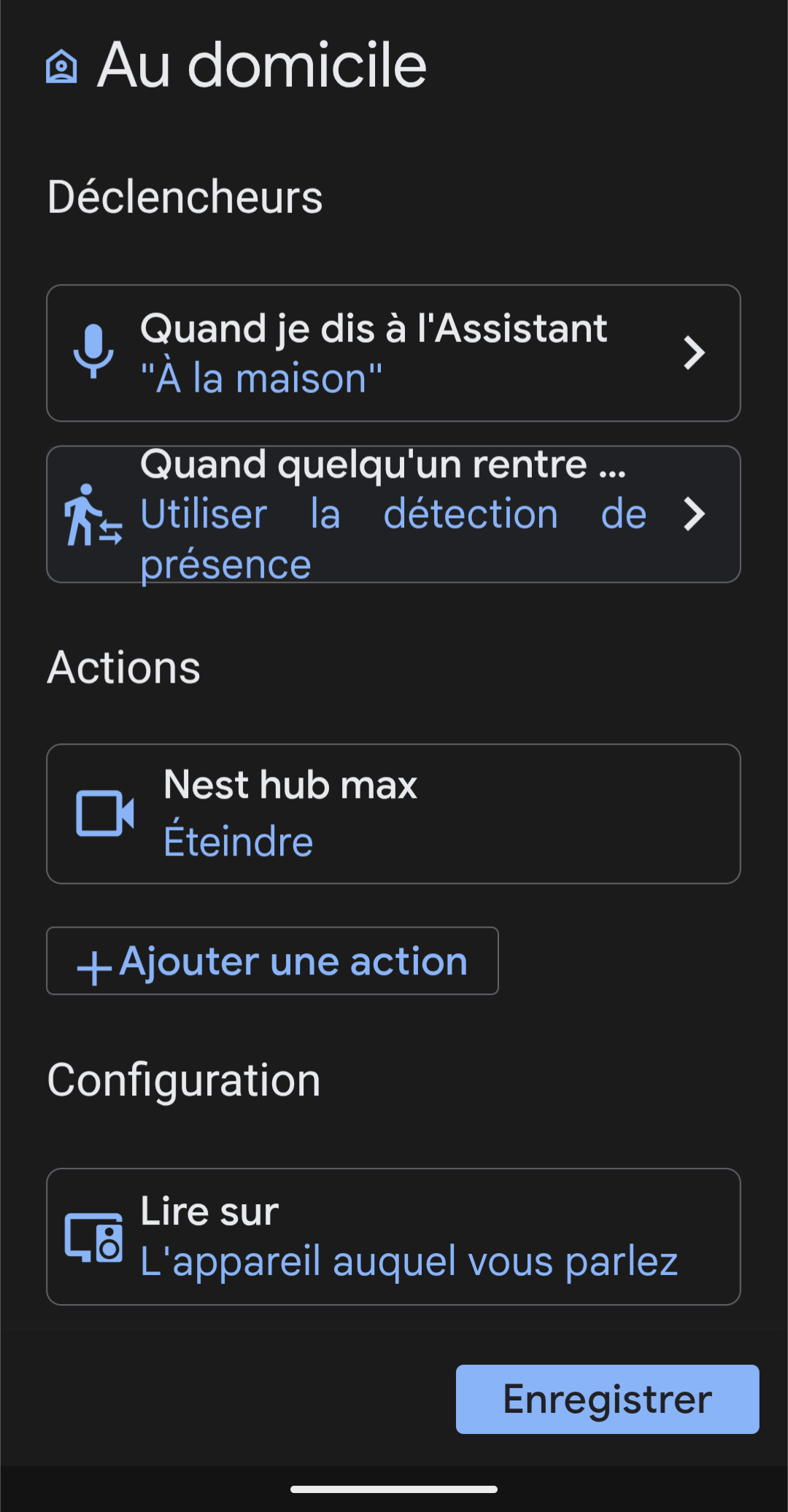Open the "Quand je dis à l'Assistant" trigger
788x1512 pixels.
tap(393, 353)
